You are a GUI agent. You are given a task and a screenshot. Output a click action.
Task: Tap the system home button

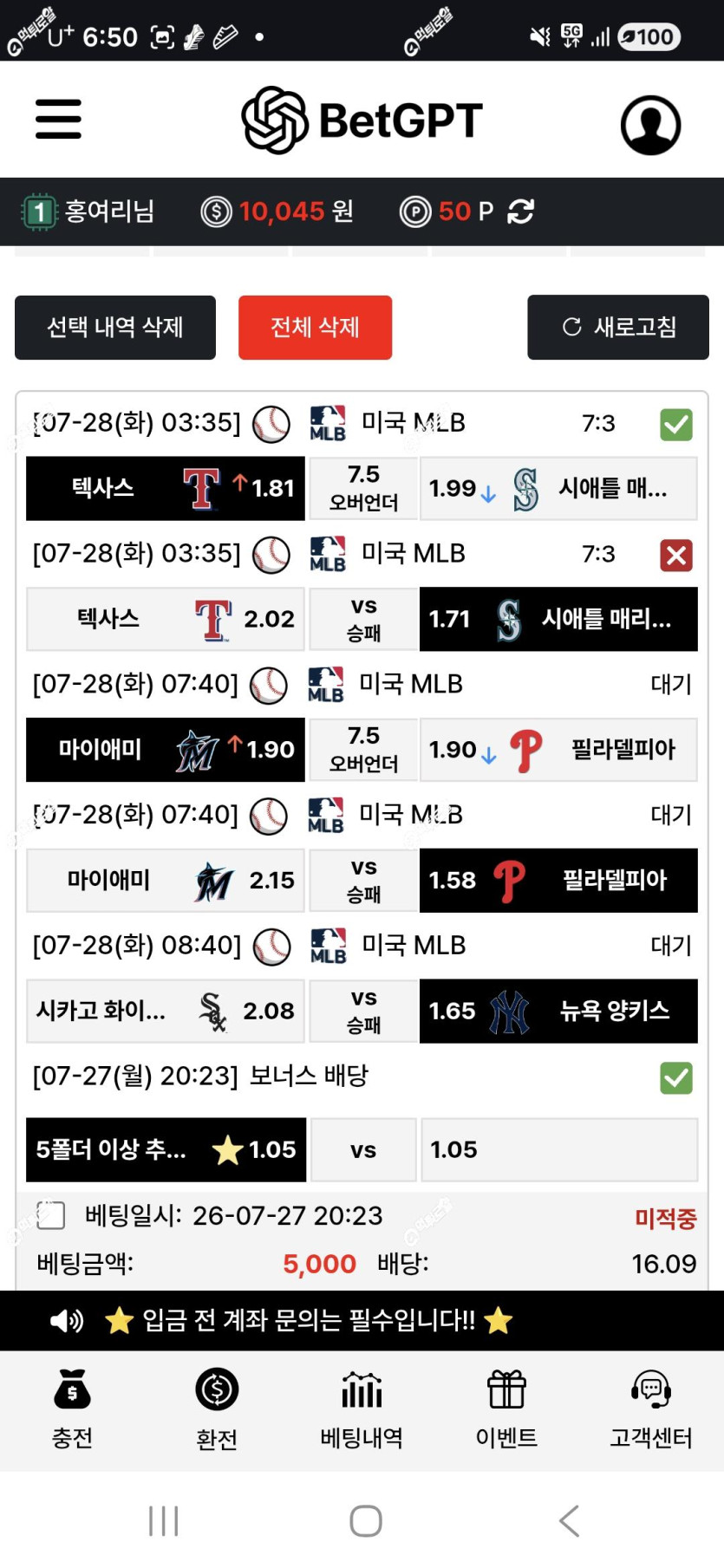[366, 1520]
